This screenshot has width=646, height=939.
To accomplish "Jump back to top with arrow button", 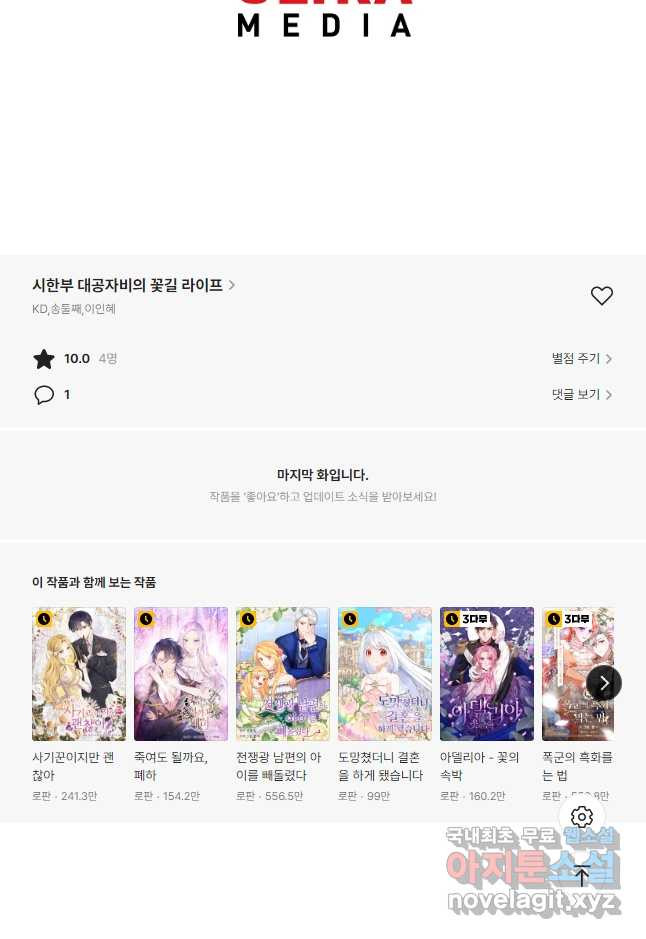I will tap(582, 877).
